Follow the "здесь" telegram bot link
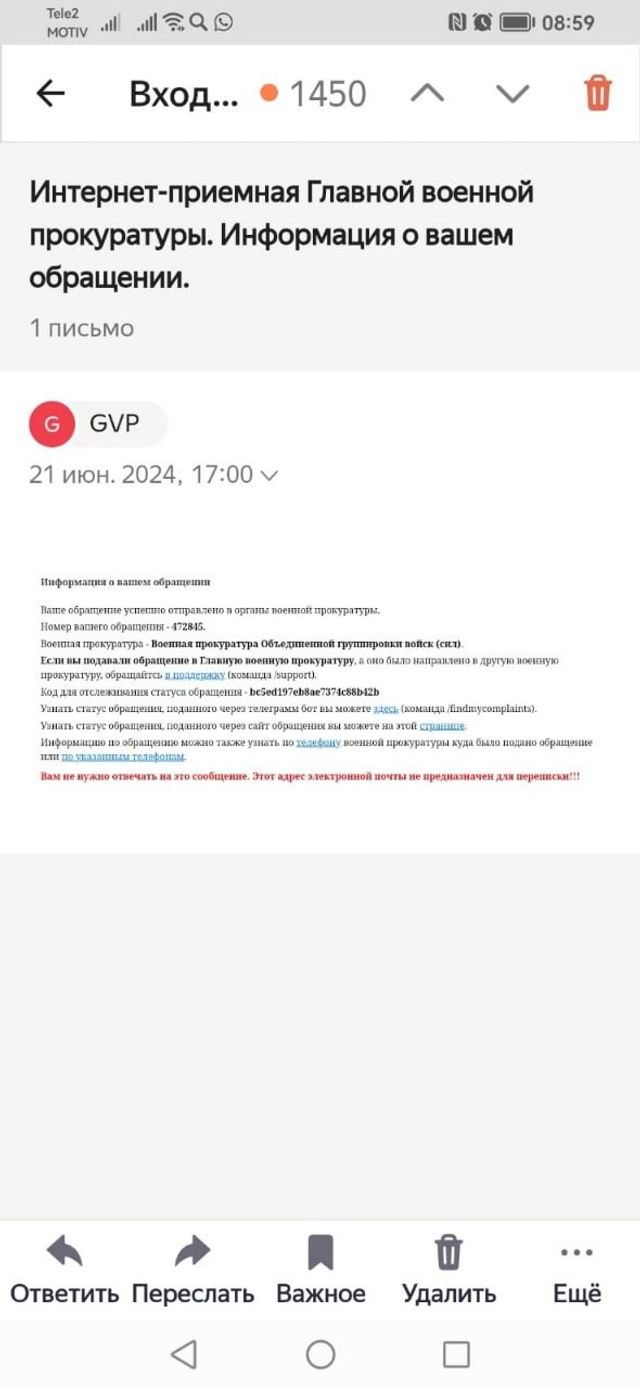 coord(385,709)
